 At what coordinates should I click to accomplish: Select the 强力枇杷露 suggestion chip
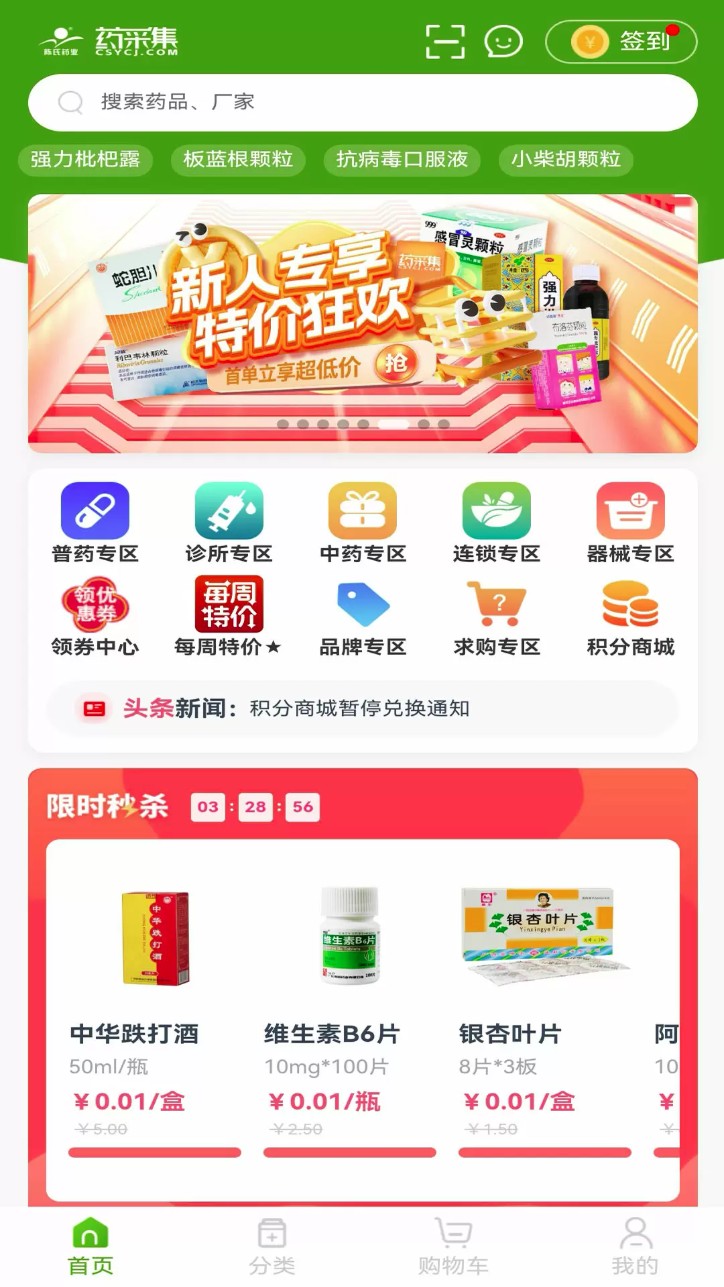[85, 159]
